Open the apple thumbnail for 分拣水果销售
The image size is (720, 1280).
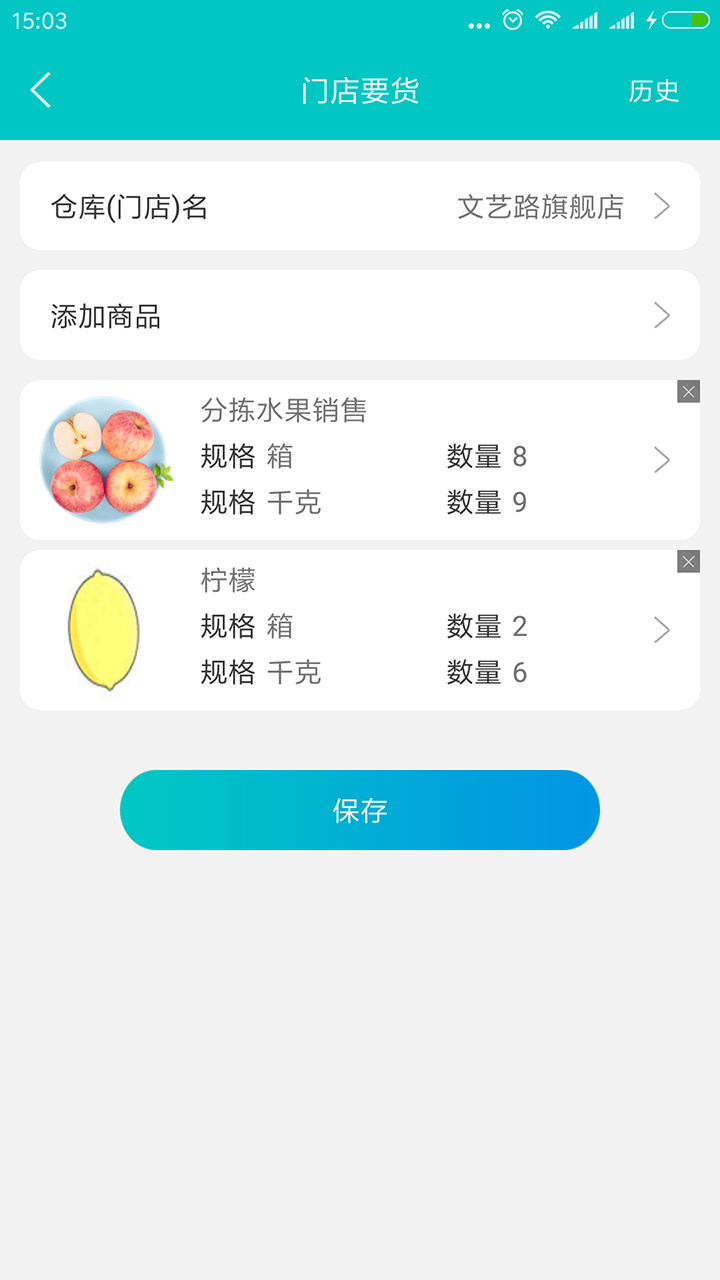pyautogui.click(x=105, y=459)
